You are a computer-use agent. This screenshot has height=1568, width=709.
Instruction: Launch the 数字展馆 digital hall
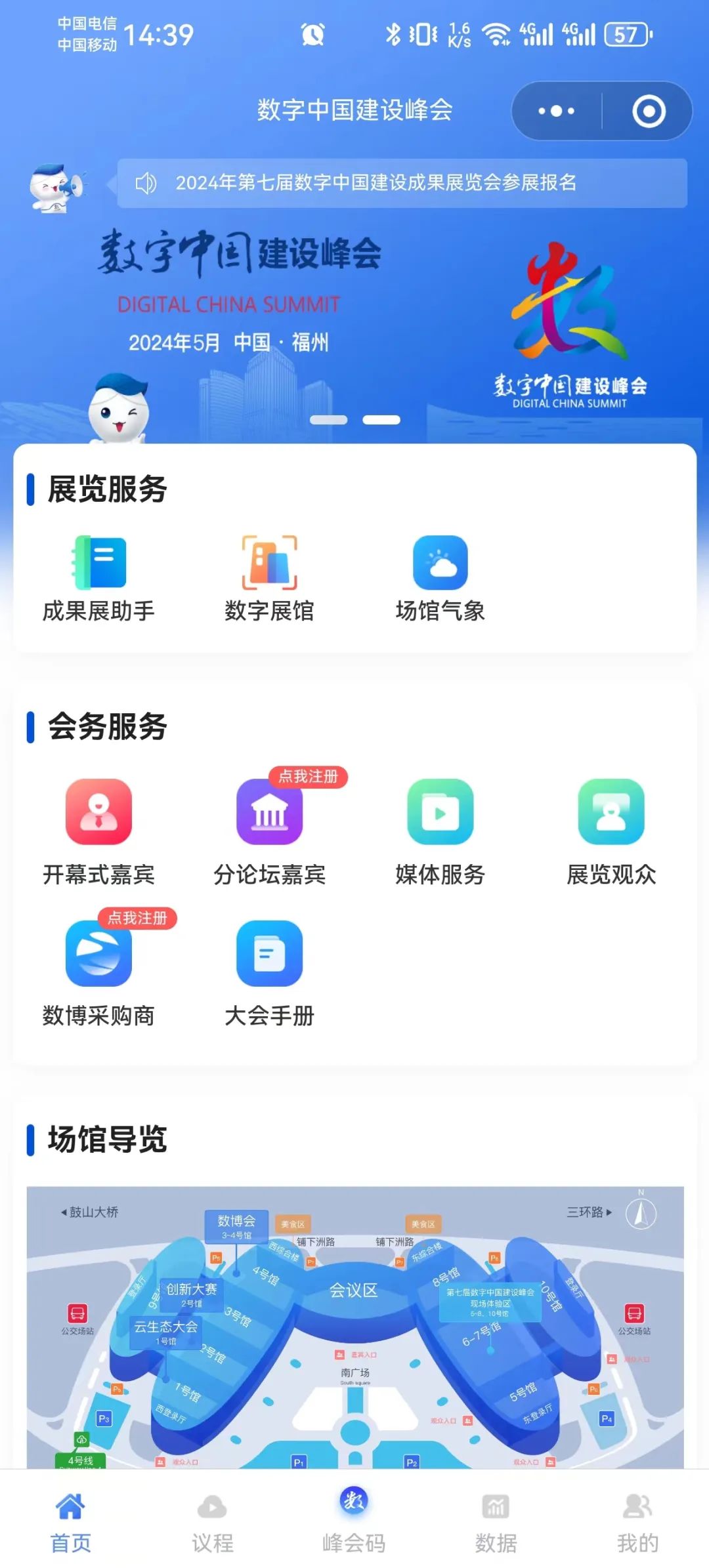click(x=269, y=578)
